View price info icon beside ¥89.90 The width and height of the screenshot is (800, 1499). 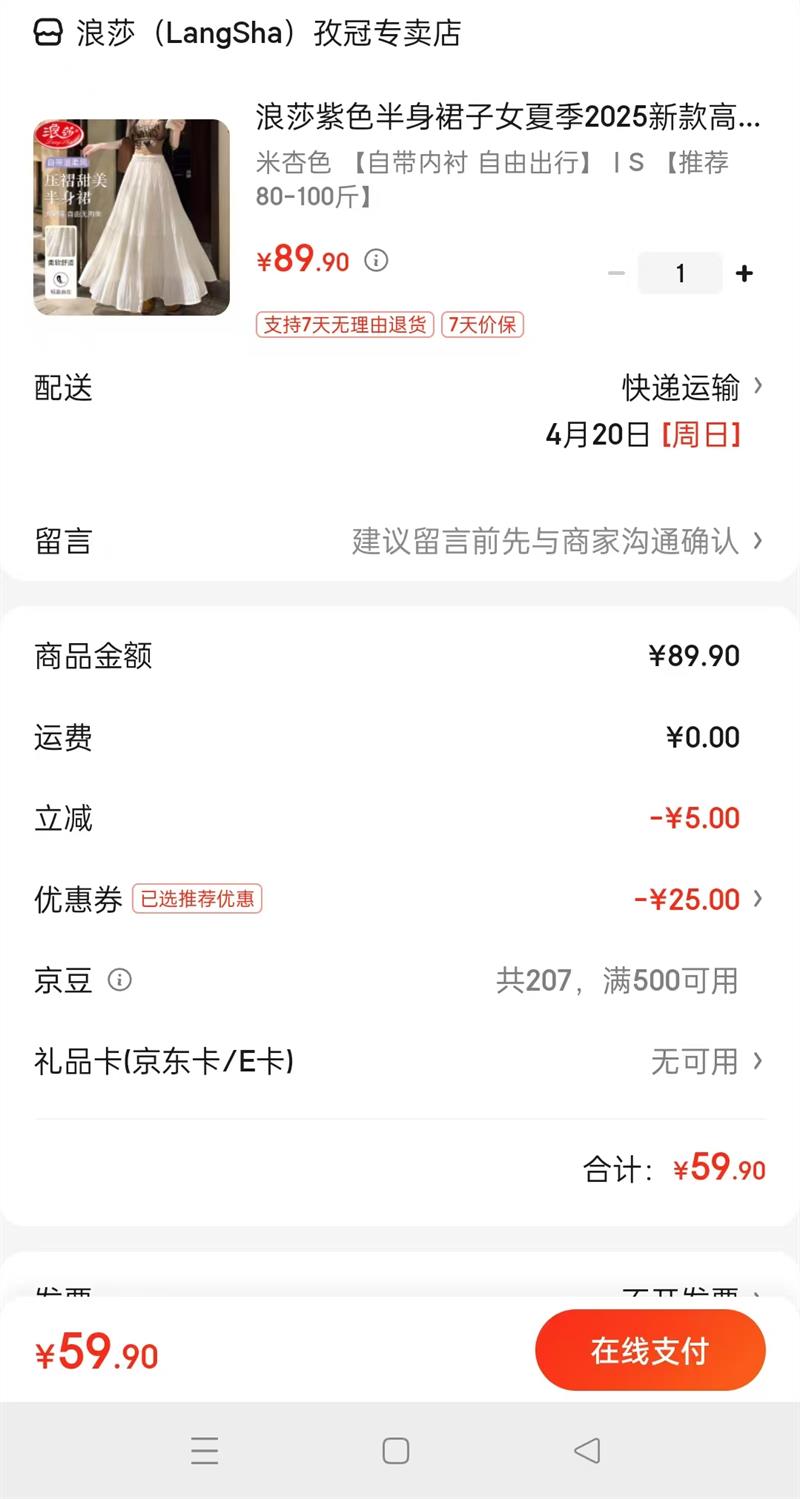(x=376, y=261)
